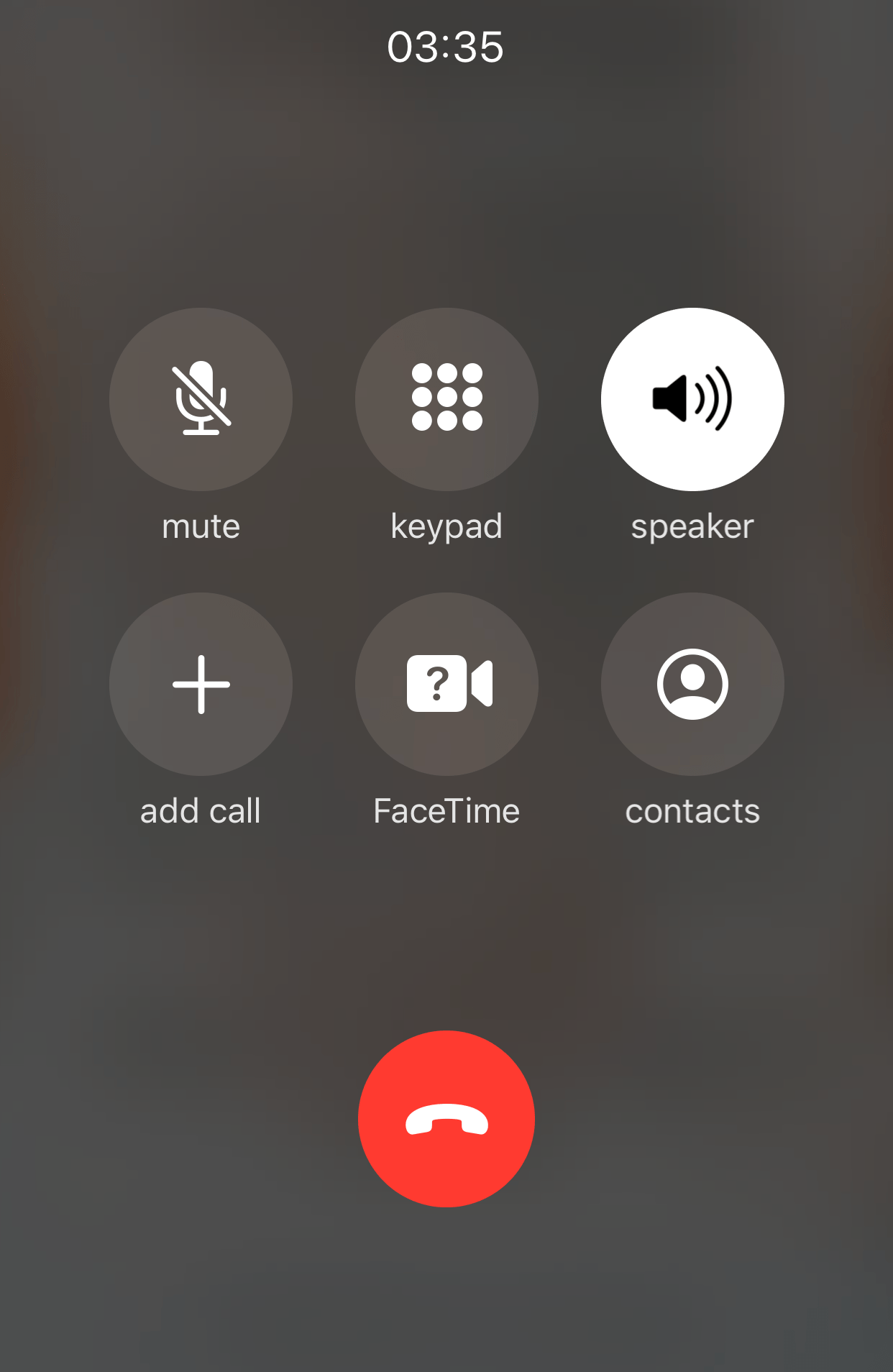893x1372 pixels.
Task: Mute the microphone on this call
Action: [201, 399]
